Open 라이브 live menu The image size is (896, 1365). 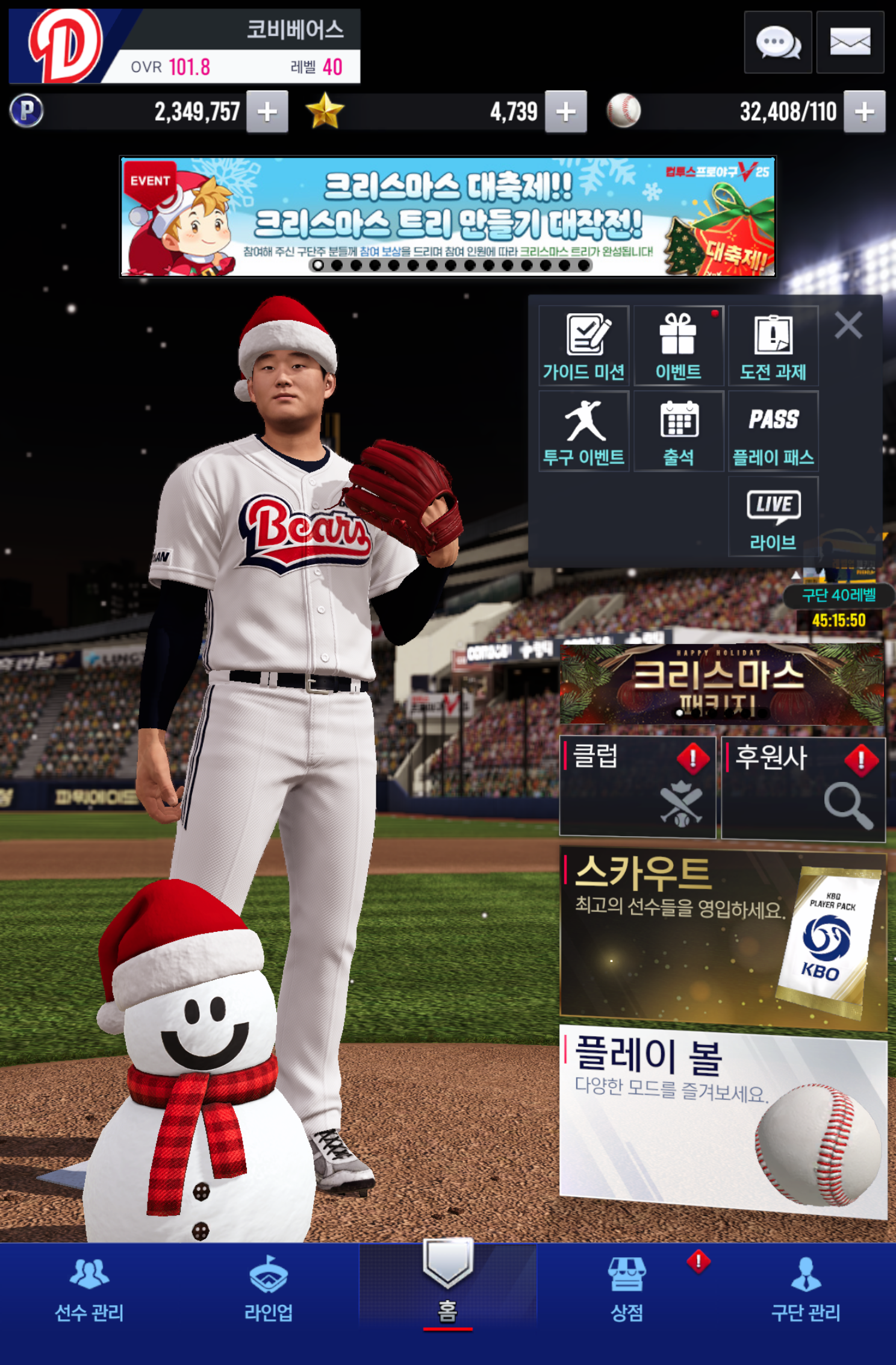pyautogui.click(x=773, y=517)
